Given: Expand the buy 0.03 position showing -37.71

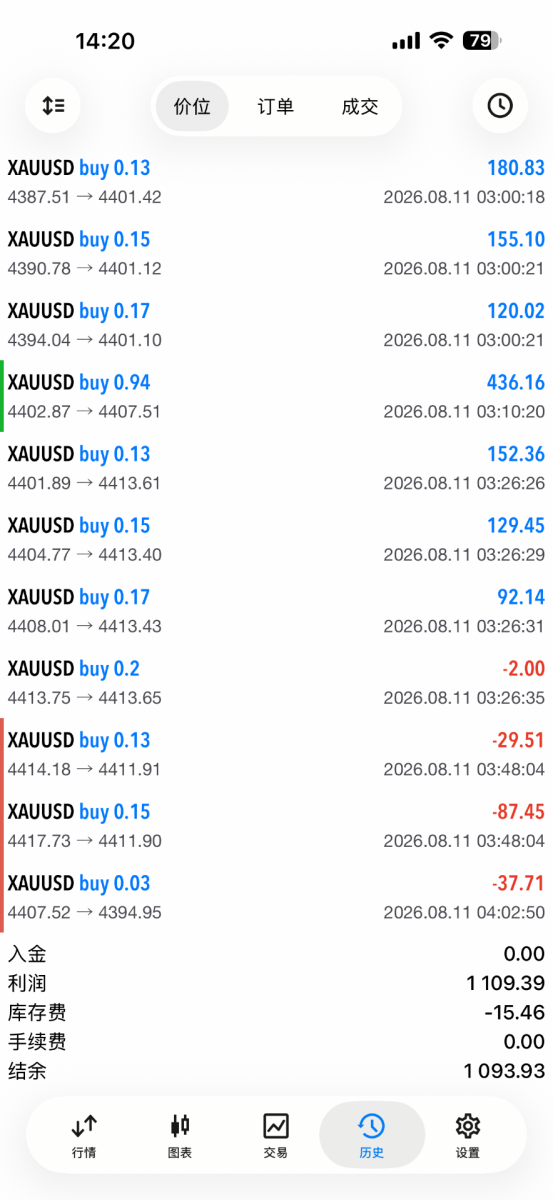Looking at the screenshot, I should (x=276, y=898).
